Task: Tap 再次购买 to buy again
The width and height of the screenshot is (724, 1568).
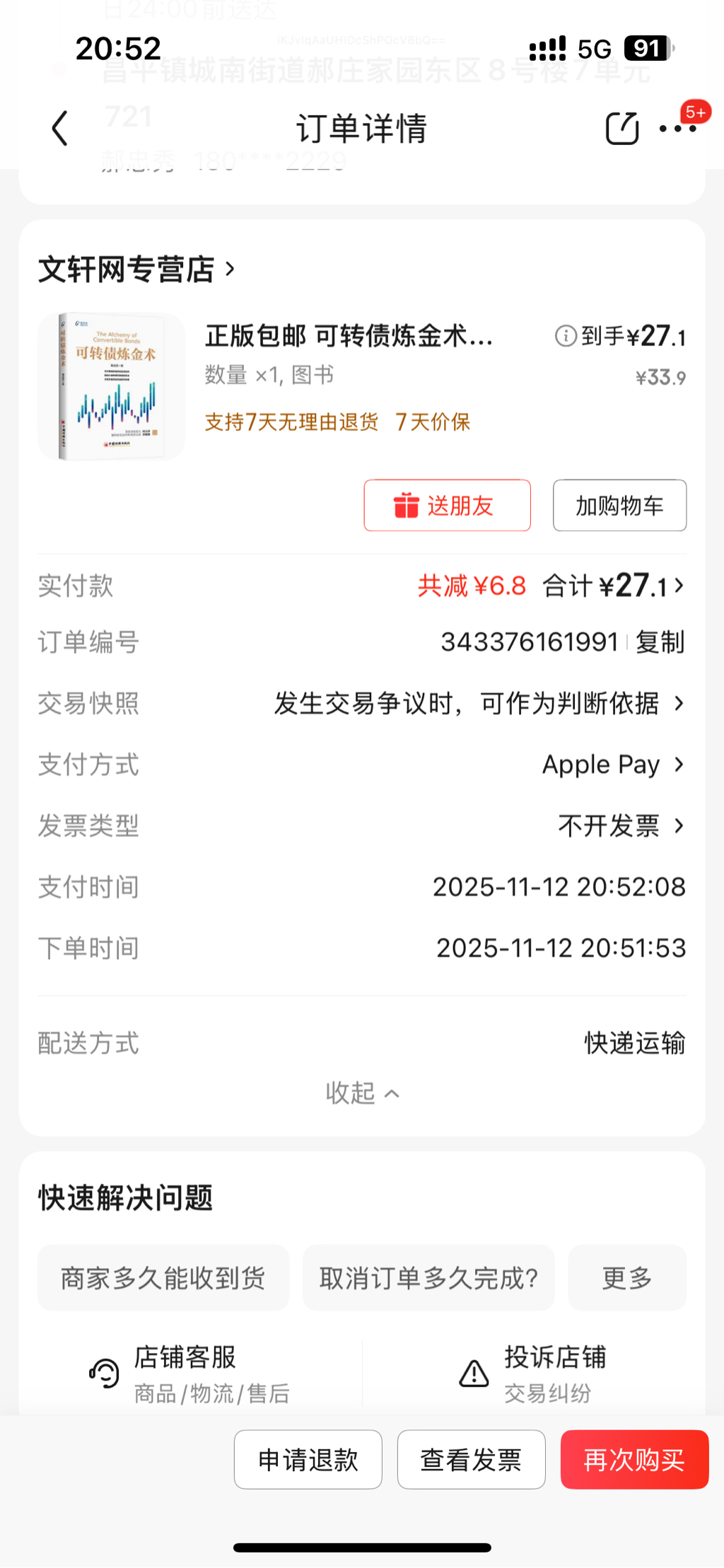Action: pos(634,1460)
